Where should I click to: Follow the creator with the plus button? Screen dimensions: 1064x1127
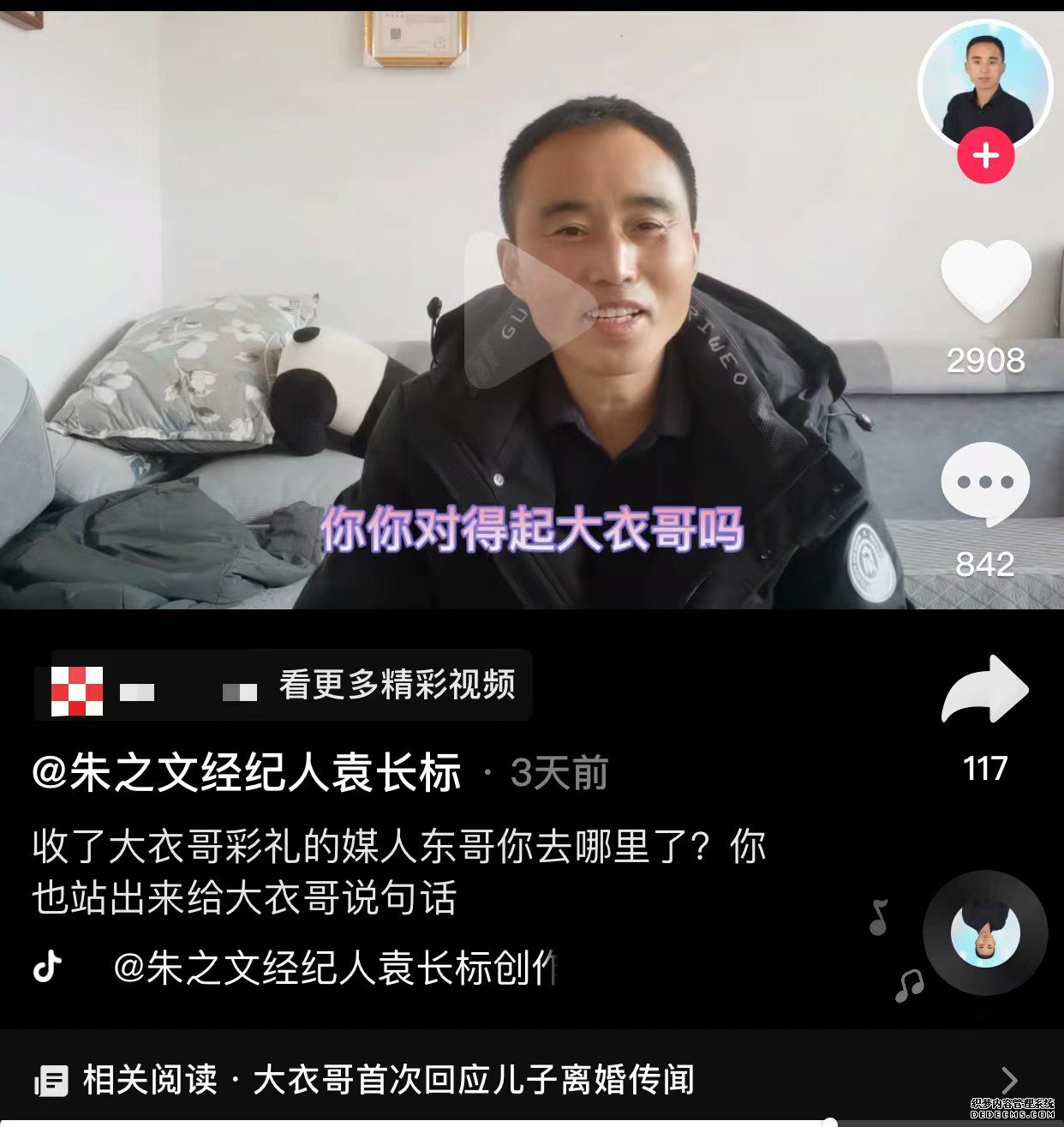coord(985,156)
